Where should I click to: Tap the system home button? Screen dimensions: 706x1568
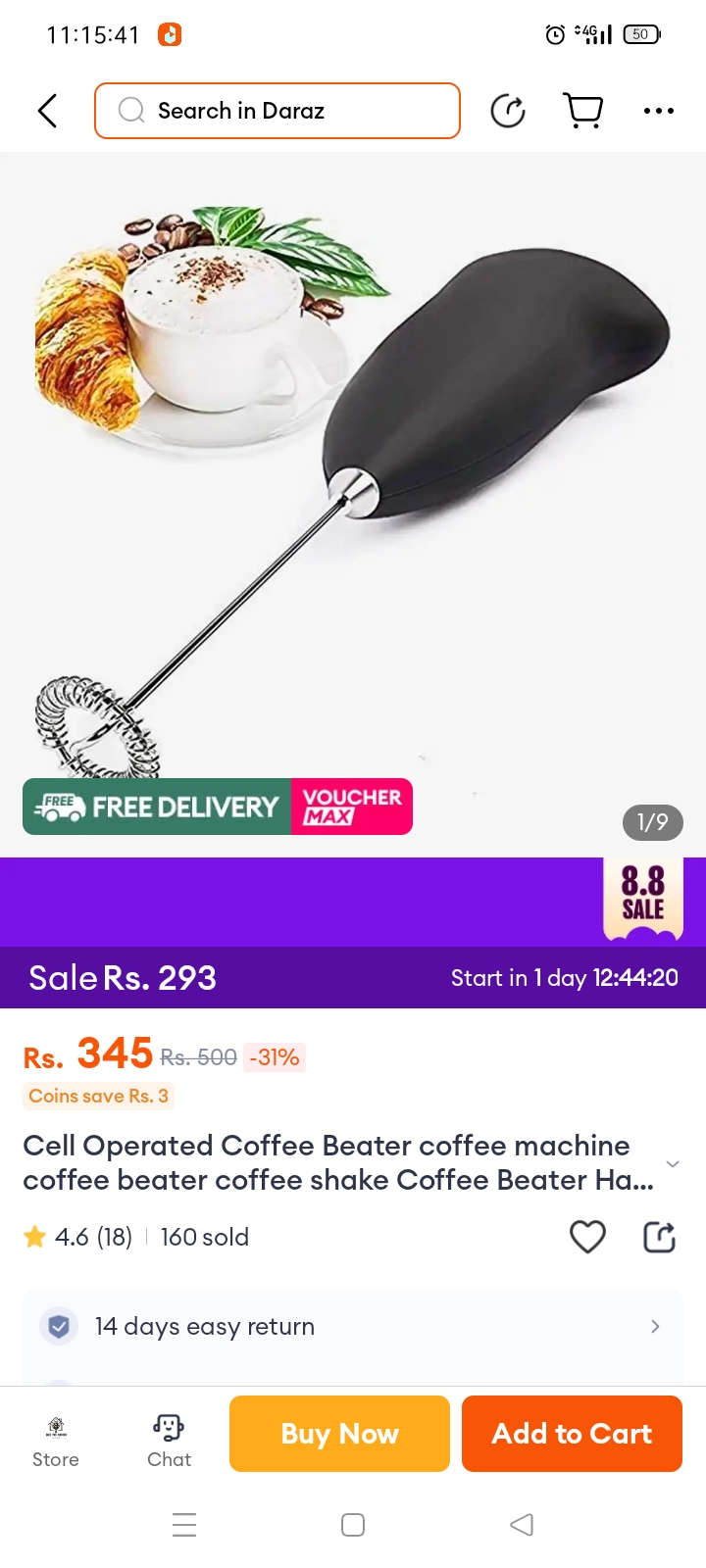point(353,1525)
